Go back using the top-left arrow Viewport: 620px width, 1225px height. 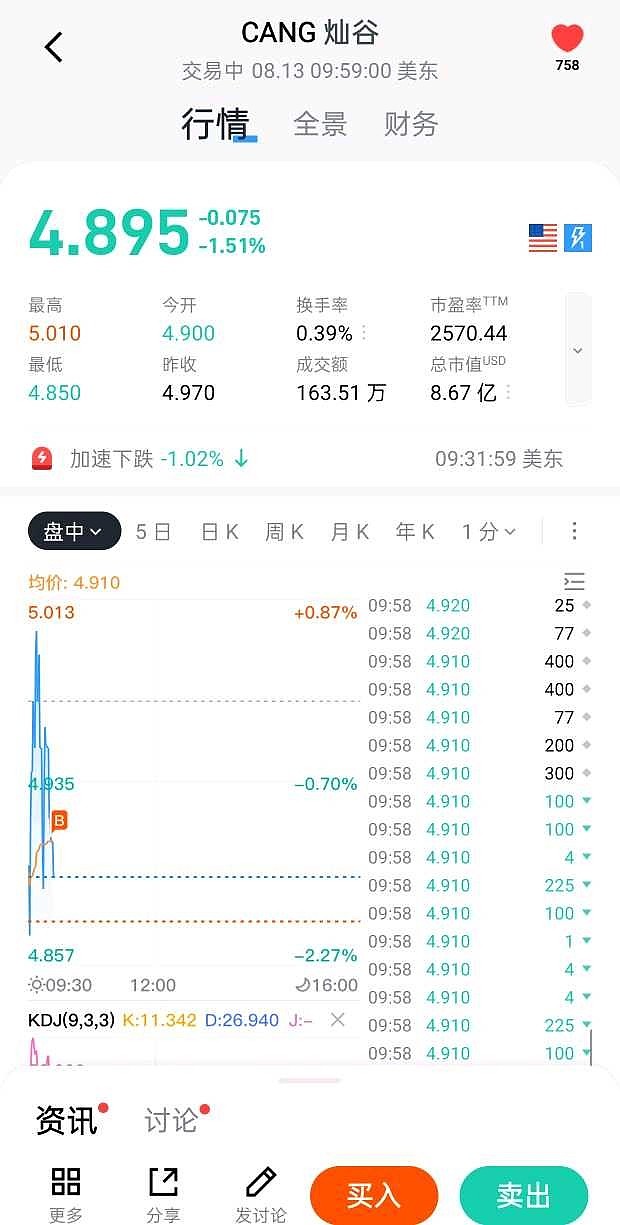pos(54,46)
